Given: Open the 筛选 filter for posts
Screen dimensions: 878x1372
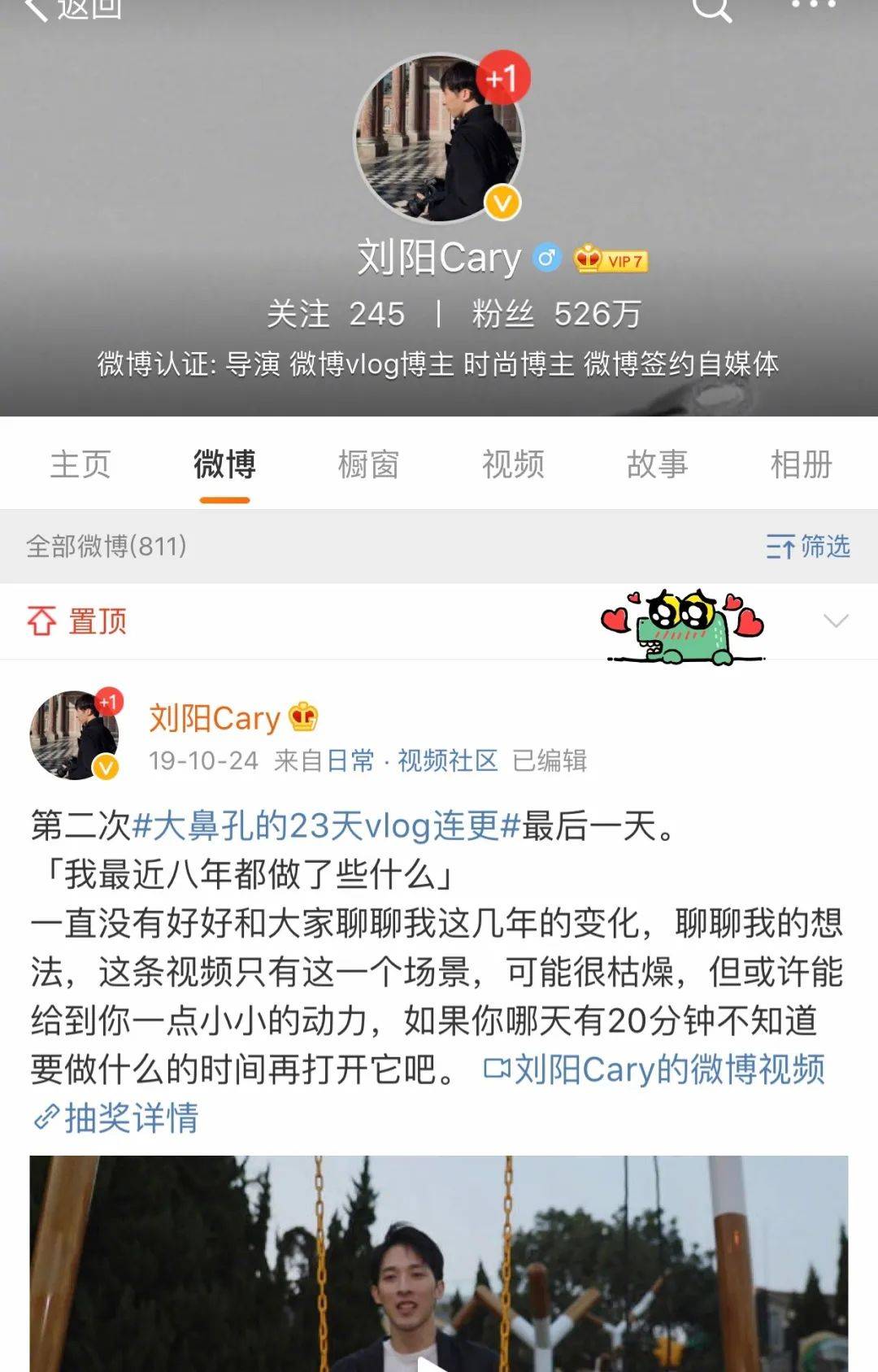Looking at the screenshot, I should (808, 547).
